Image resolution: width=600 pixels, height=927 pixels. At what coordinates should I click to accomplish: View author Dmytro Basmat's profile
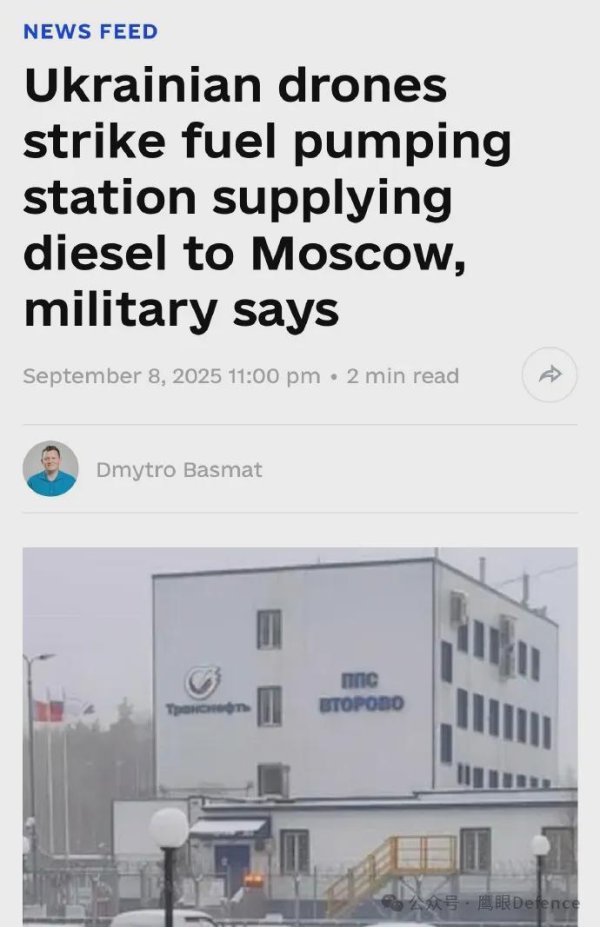(x=179, y=469)
